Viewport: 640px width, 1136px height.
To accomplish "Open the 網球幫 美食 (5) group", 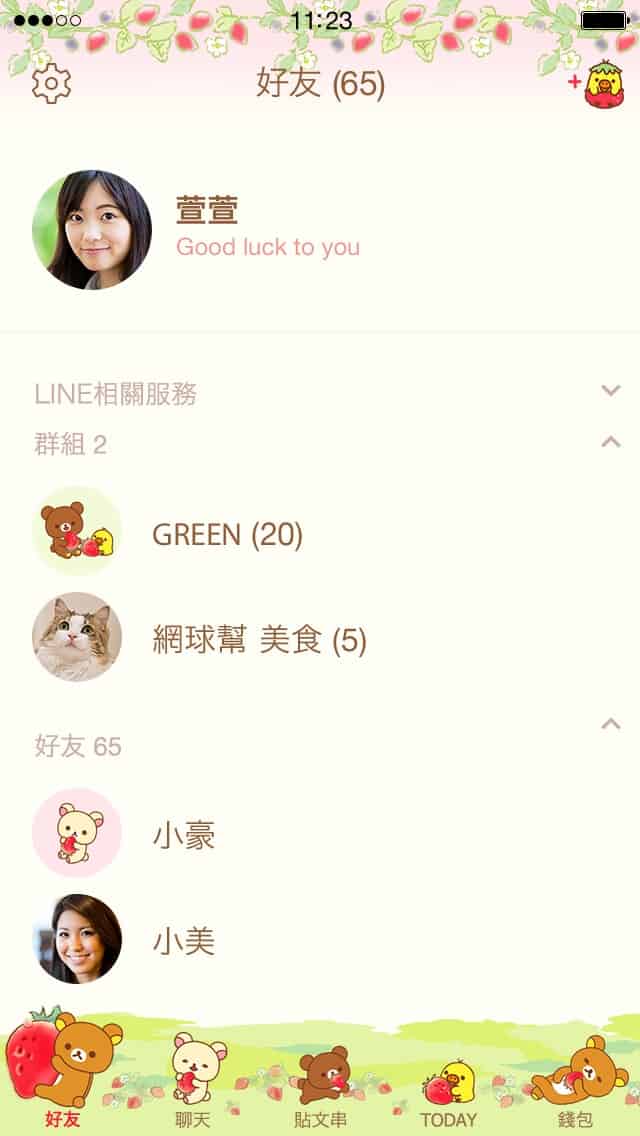I will click(x=258, y=640).
